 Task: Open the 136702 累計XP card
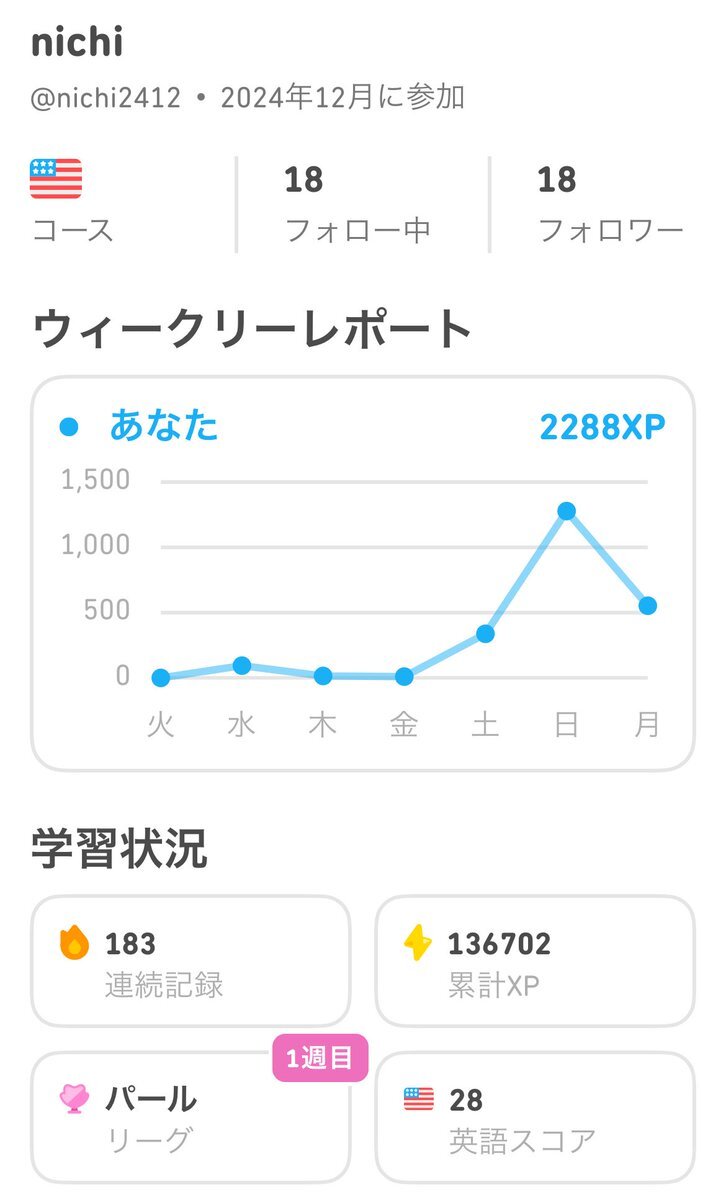535,961
